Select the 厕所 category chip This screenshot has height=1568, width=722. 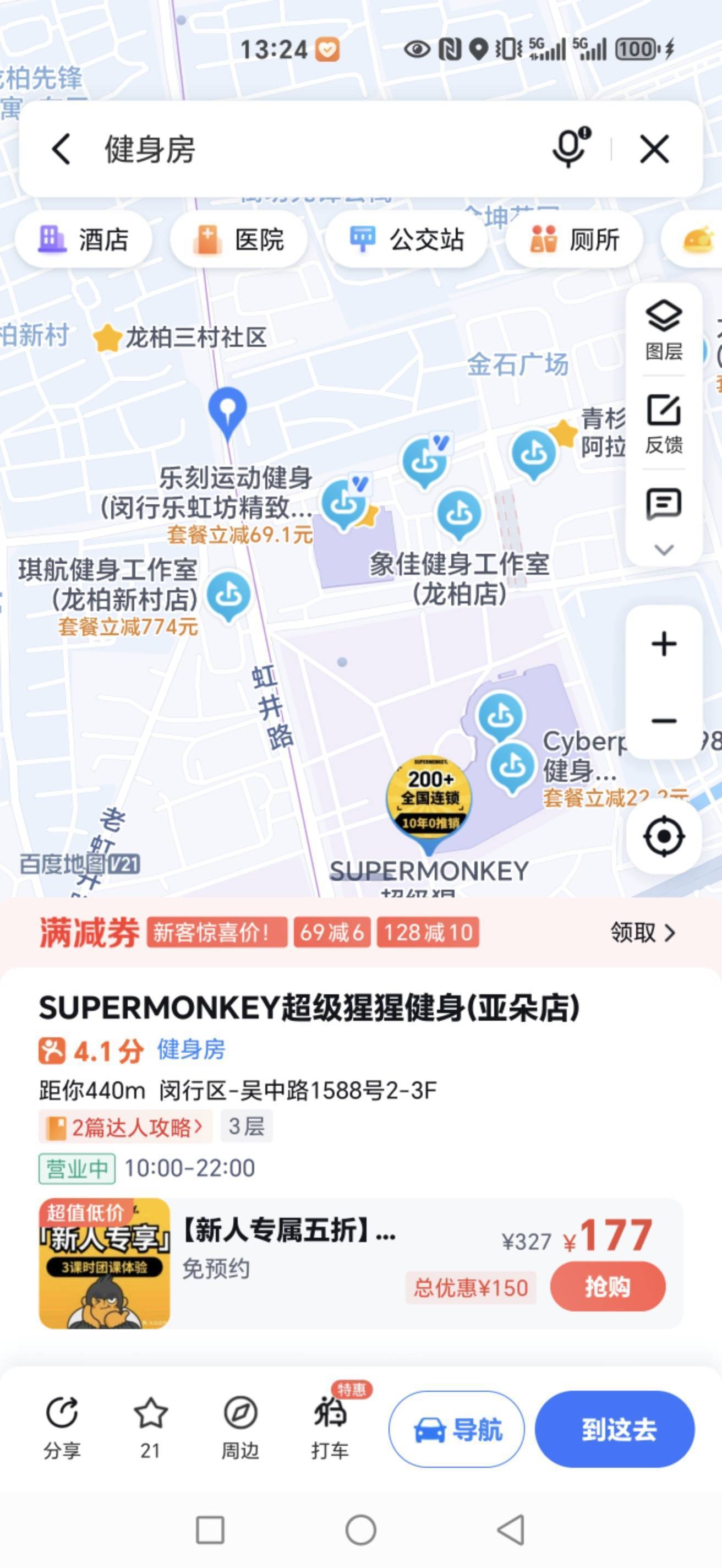574,239
